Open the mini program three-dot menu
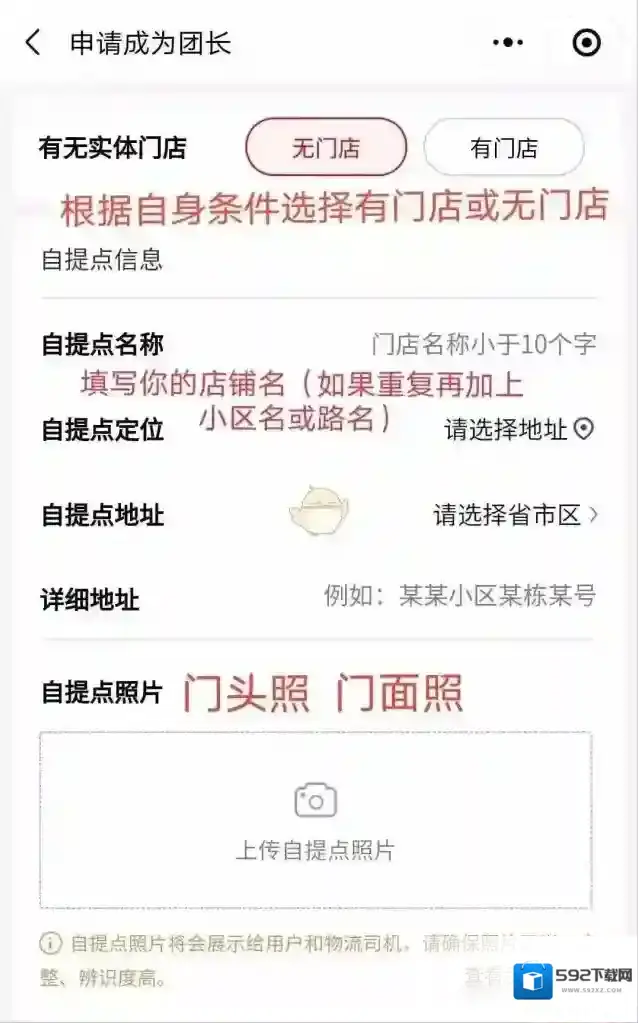The width and height of the screenshot is (638, 1023). pyautogui.click(x=508, y=43)
